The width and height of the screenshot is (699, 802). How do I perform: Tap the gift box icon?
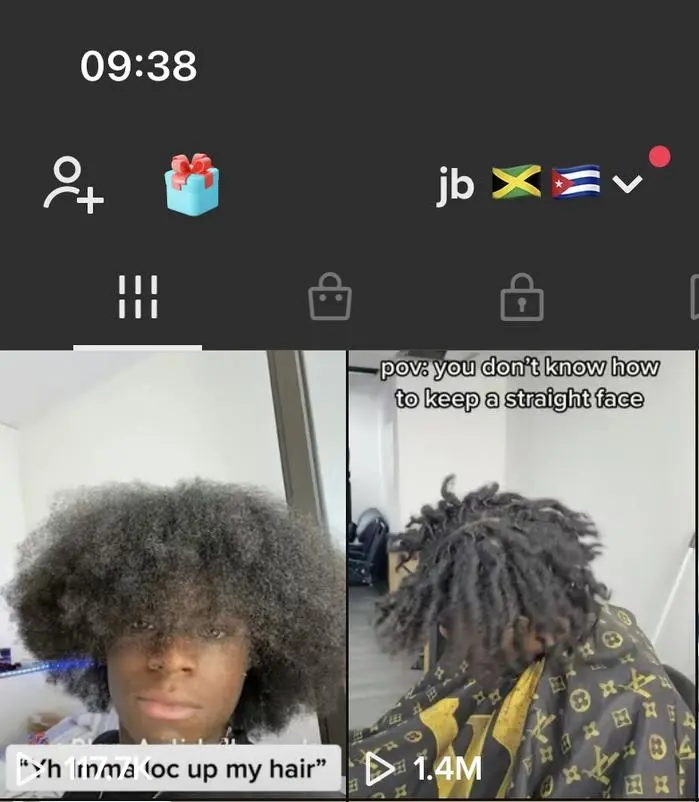pyautogui.click(x=191, y=184)
